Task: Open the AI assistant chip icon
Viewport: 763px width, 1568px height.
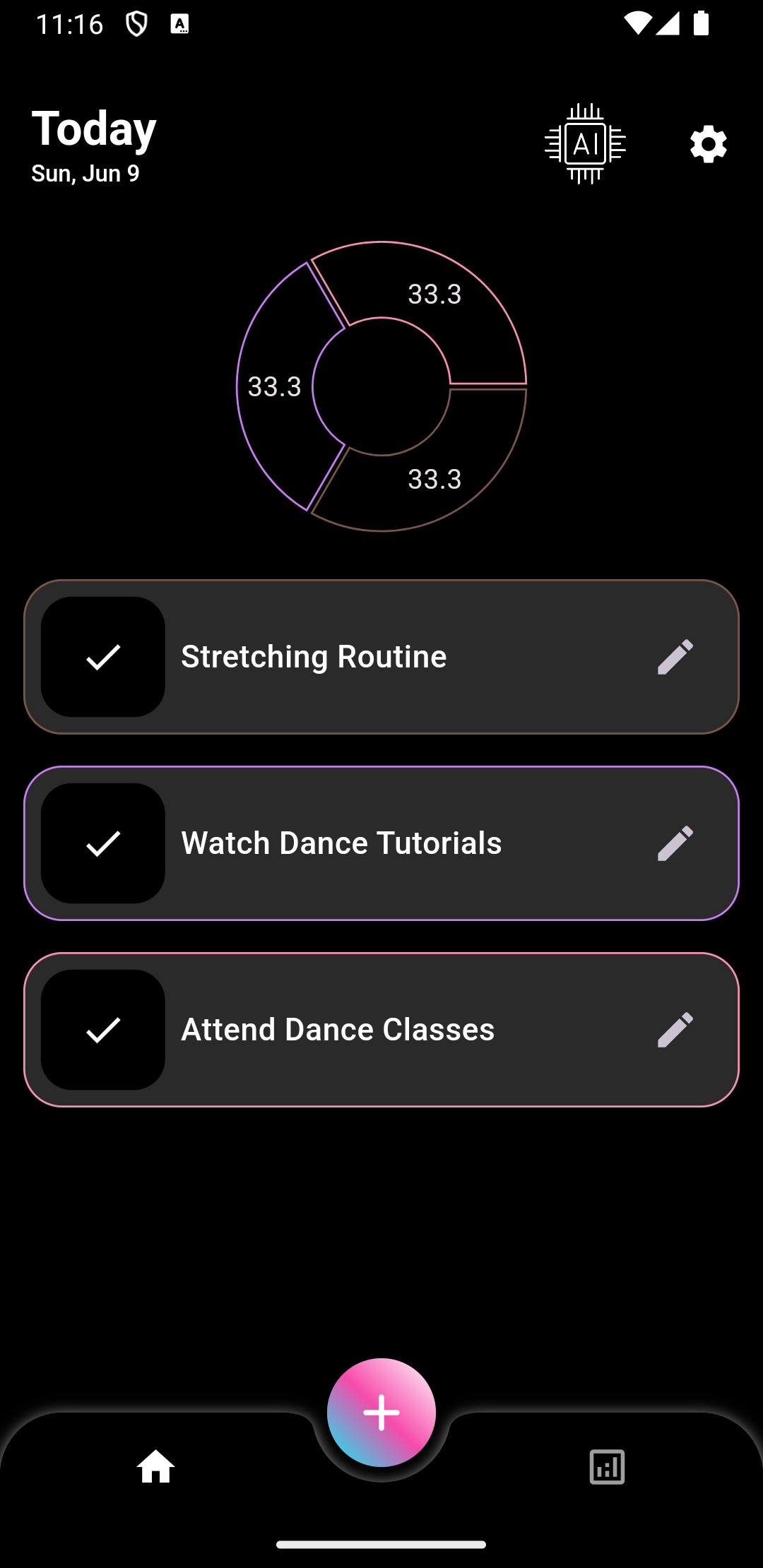Action: 585,144
